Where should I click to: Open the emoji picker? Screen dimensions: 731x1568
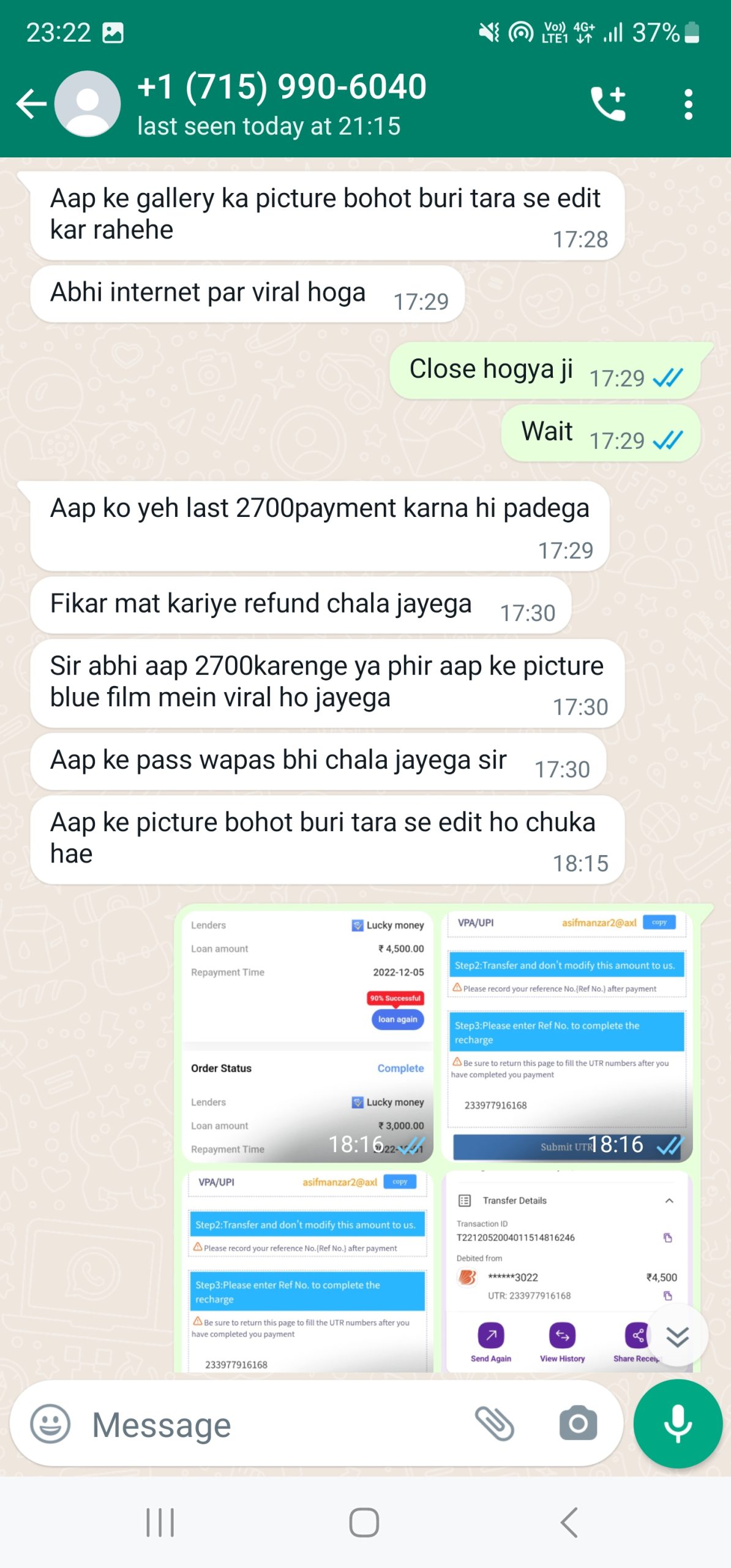coord(50,1423)
